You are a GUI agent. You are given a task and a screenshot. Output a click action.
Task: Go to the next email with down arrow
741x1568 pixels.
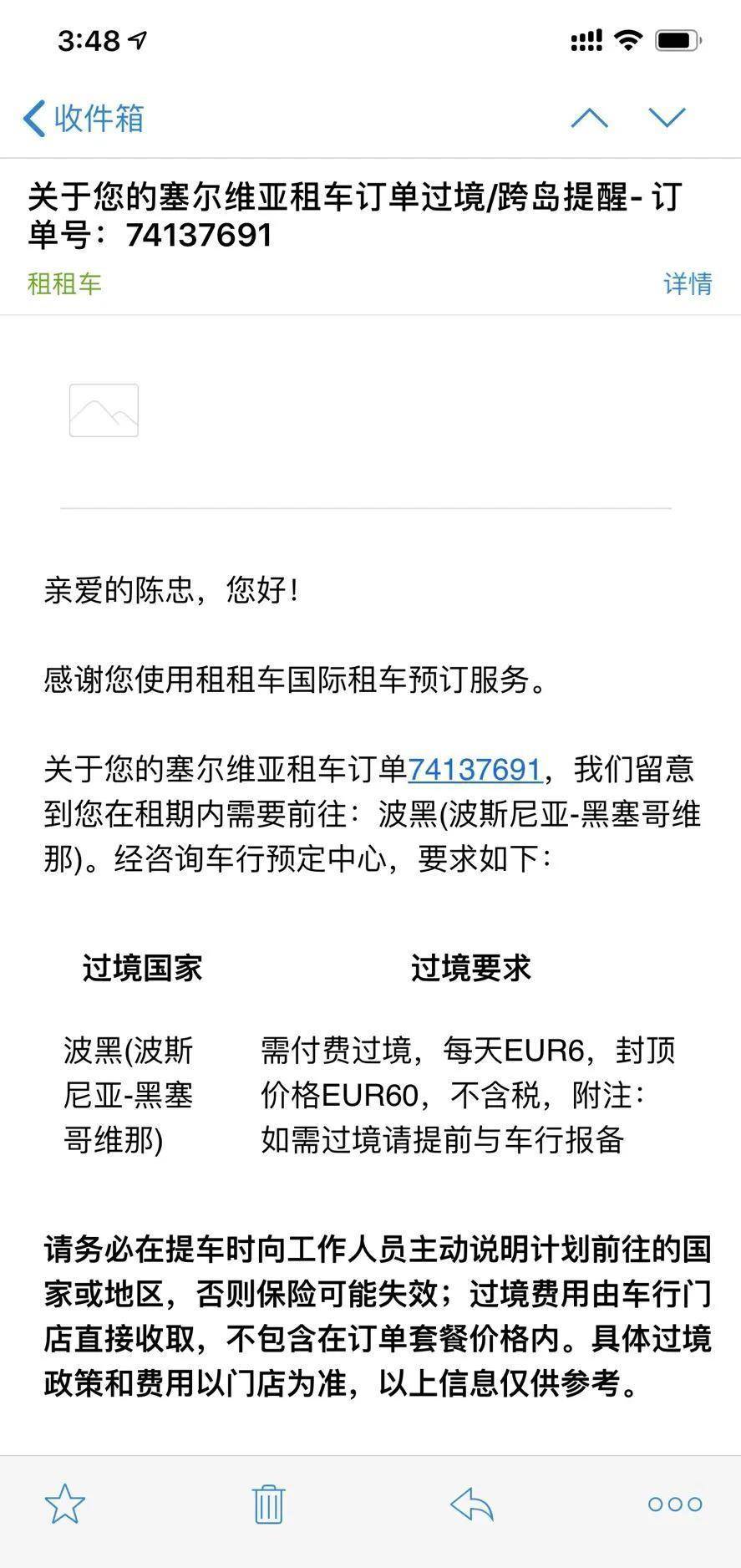(667, 118)
